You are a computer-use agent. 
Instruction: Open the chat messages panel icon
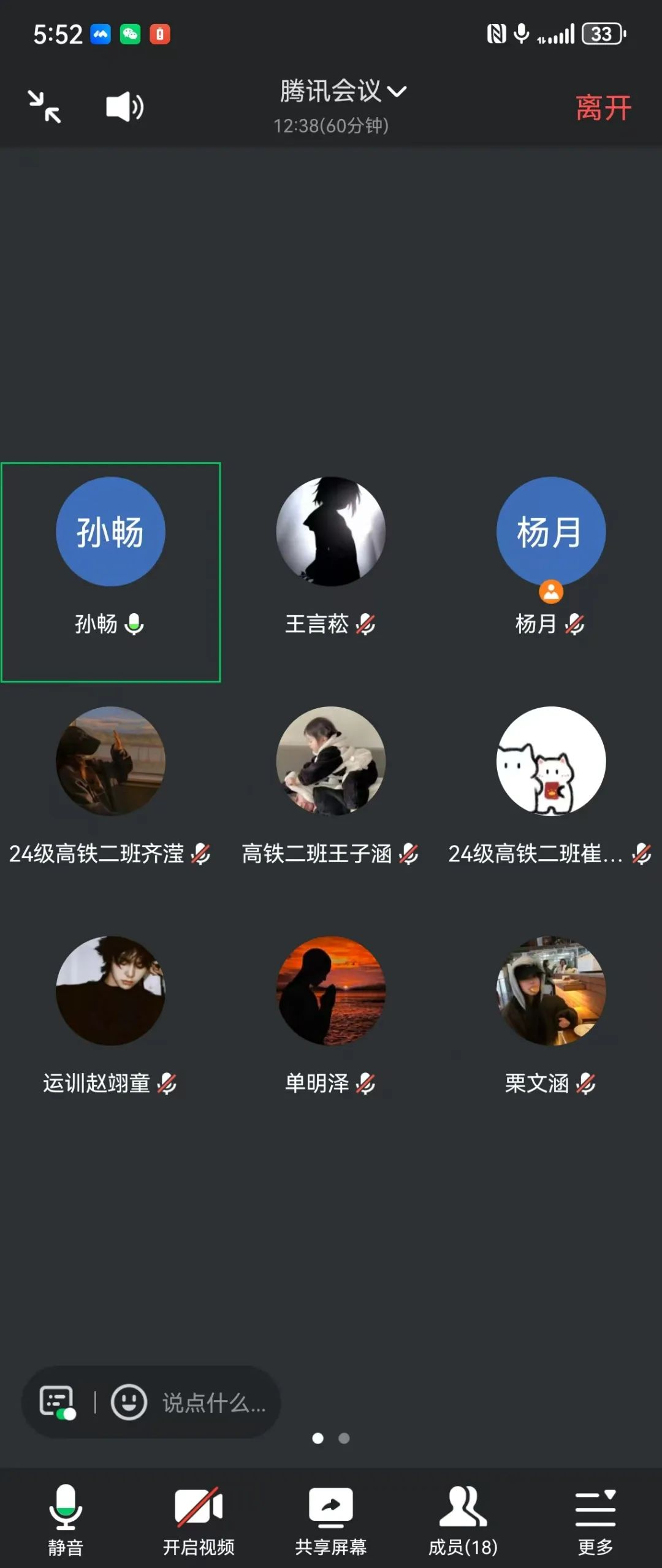tap(57, 1402)
